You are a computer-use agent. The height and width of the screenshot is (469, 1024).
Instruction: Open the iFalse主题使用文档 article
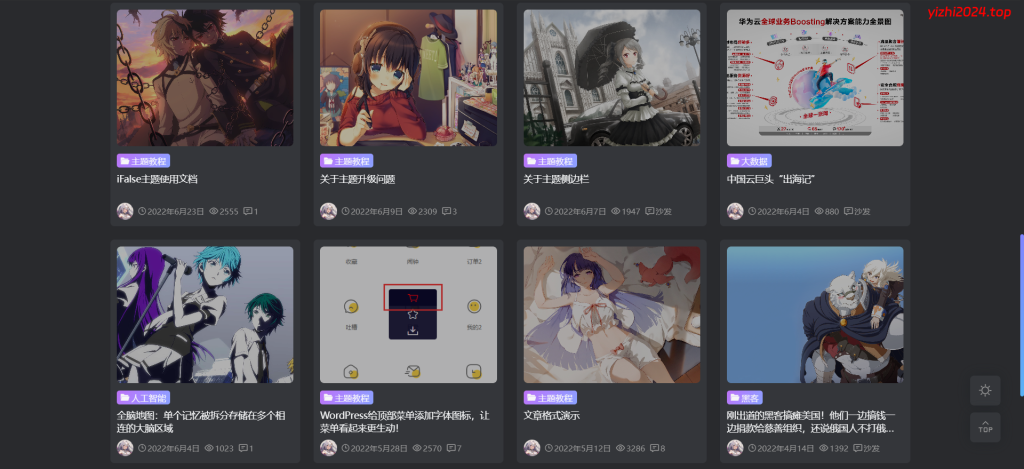tap(157, 179)
